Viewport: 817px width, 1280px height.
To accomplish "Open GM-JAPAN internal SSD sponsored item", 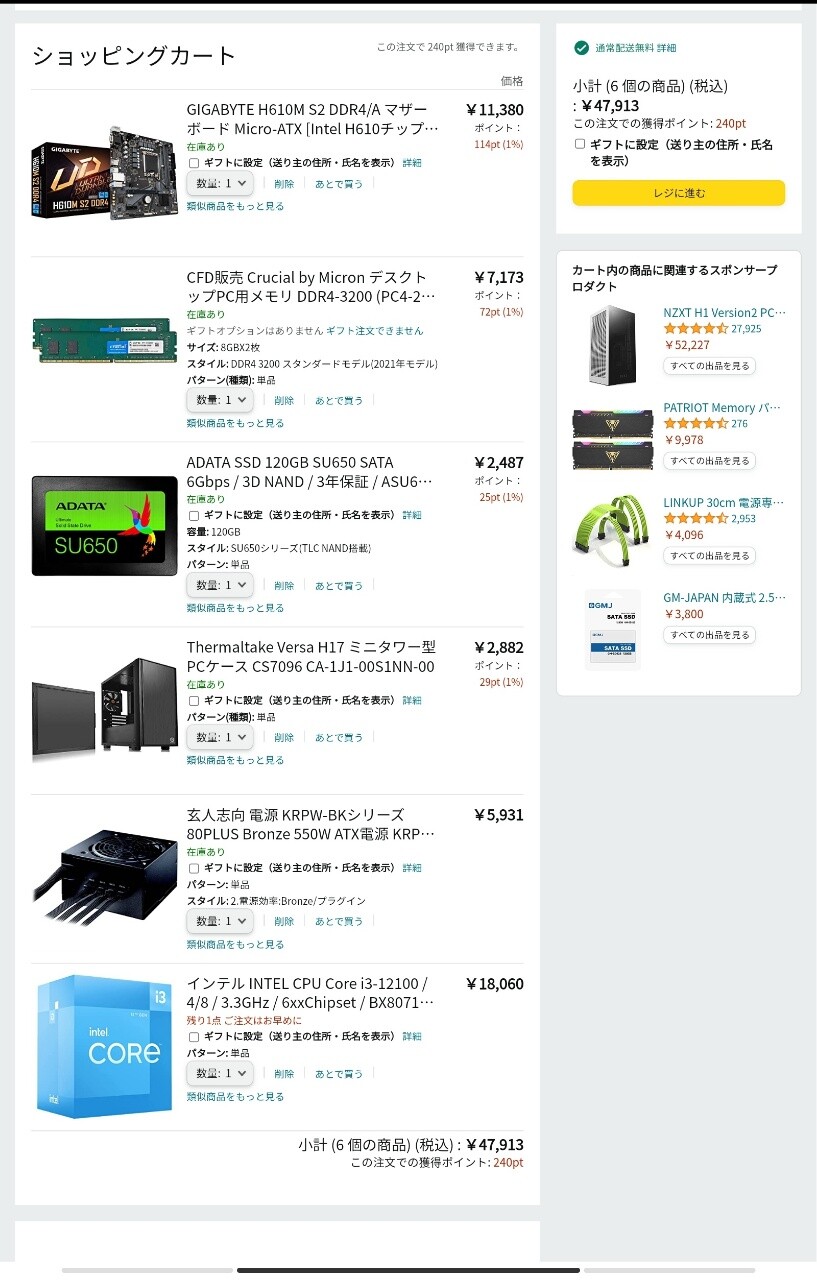I will point(724,598).
